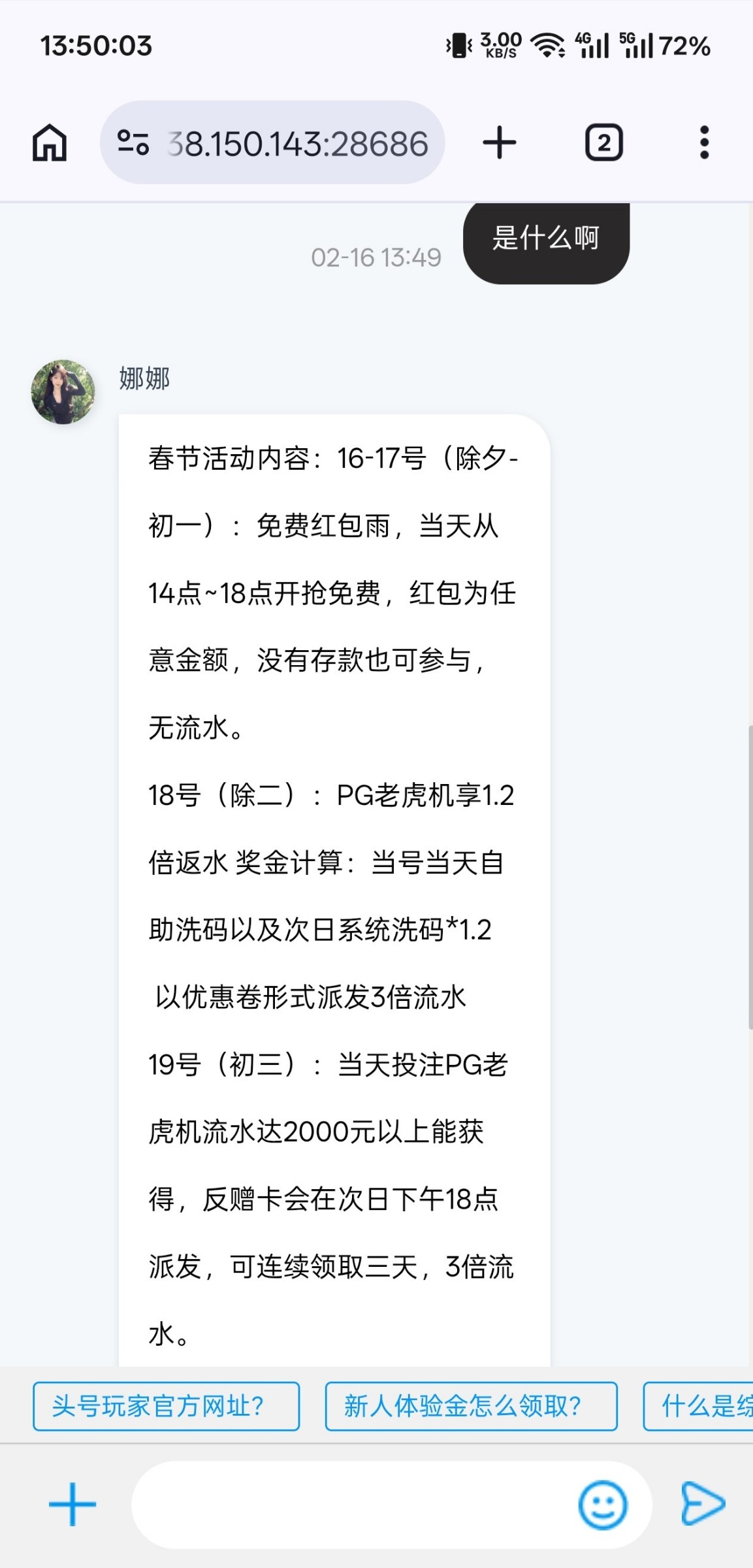Screen dimensions: 753x1568
Task: Open the emoji picker
Action: 602,1505
